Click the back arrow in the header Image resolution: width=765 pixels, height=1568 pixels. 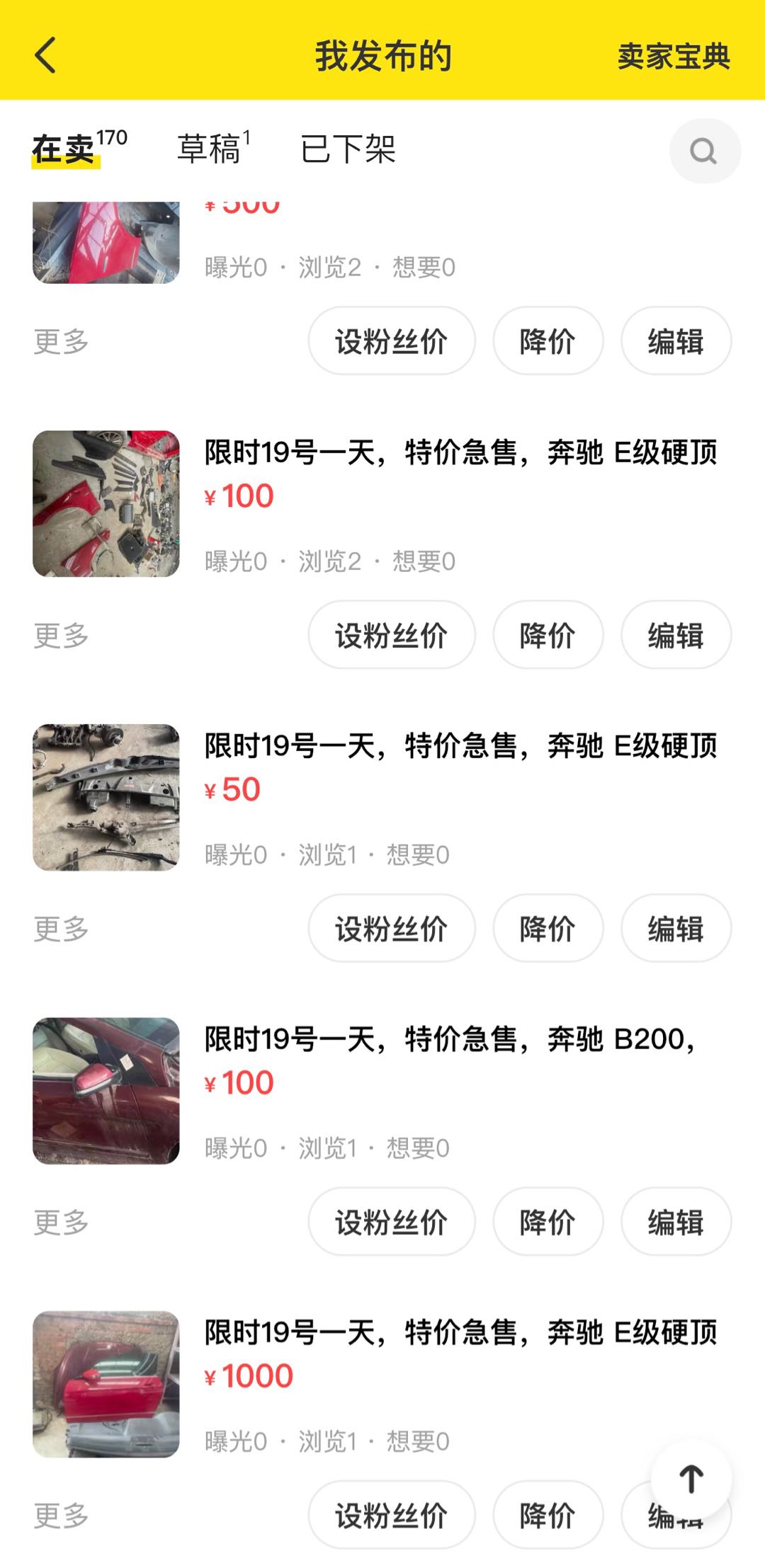click(44, 57)
